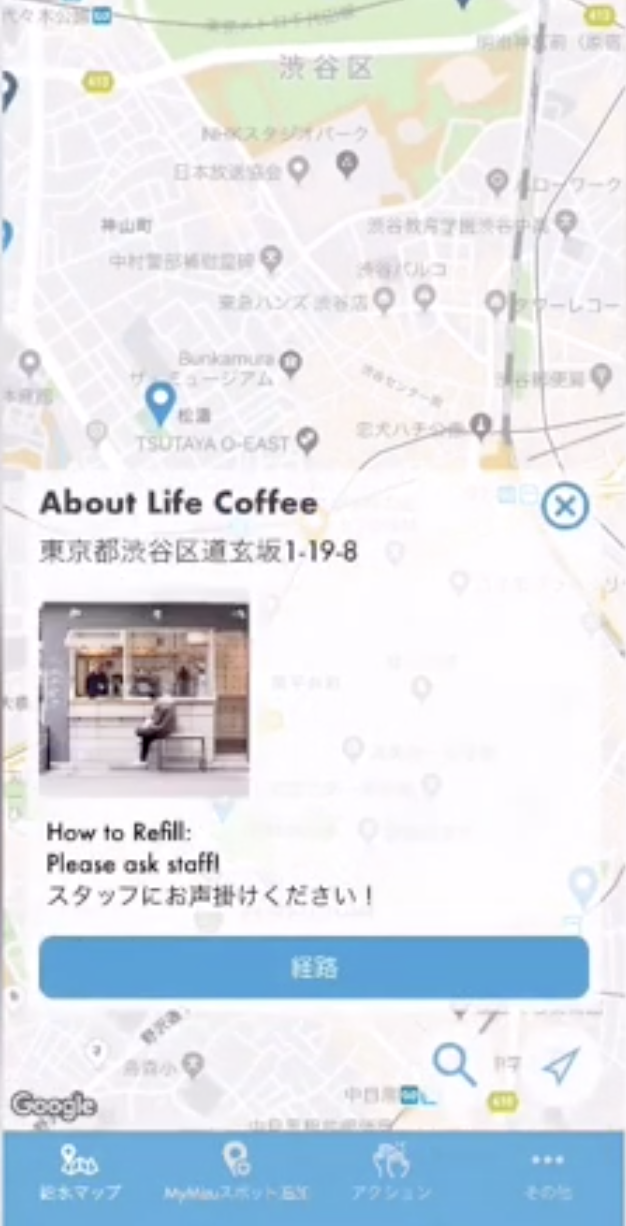626x1226 pixels.
Task: Switch to the 給水マップ tab
Action: tap(80, 1174)
